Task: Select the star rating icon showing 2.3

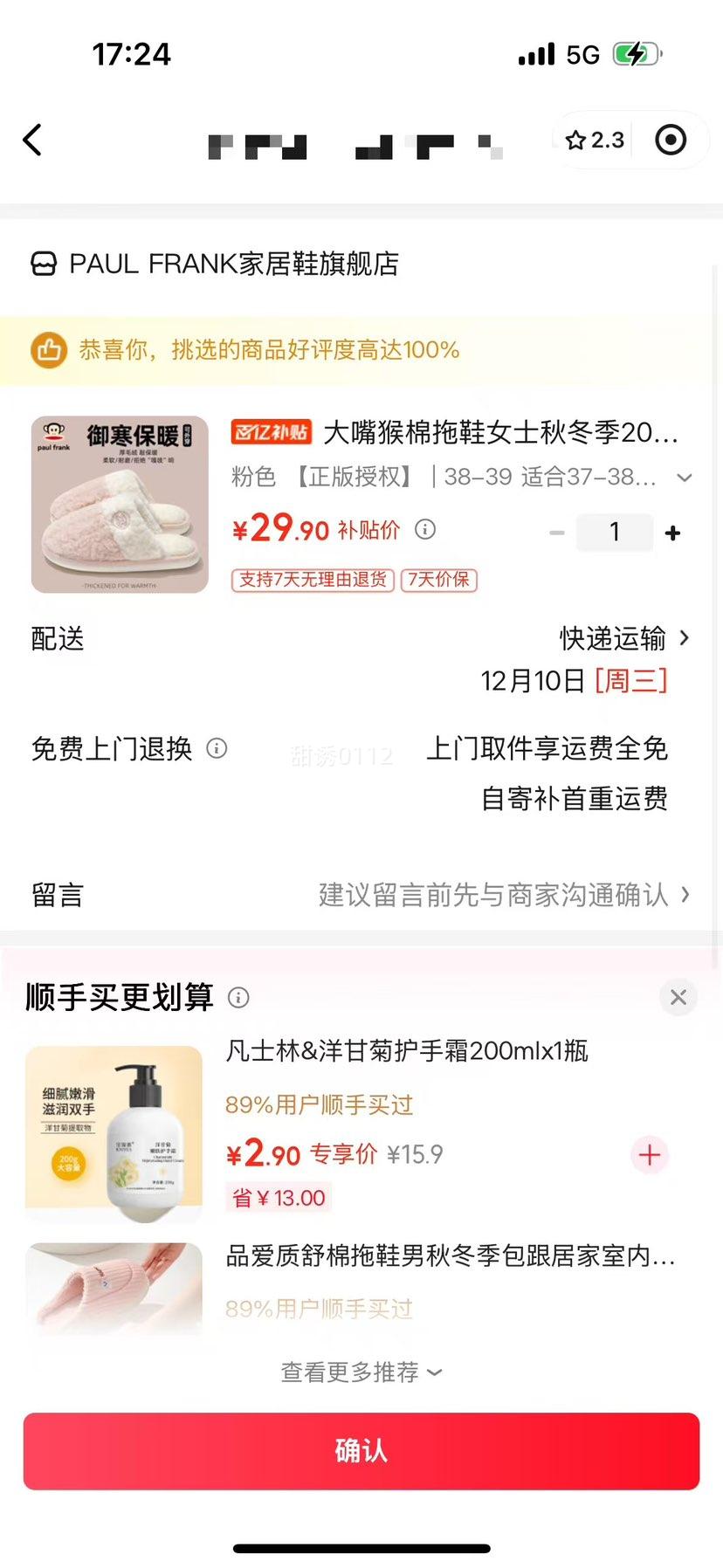Action: tap(595, 140)
